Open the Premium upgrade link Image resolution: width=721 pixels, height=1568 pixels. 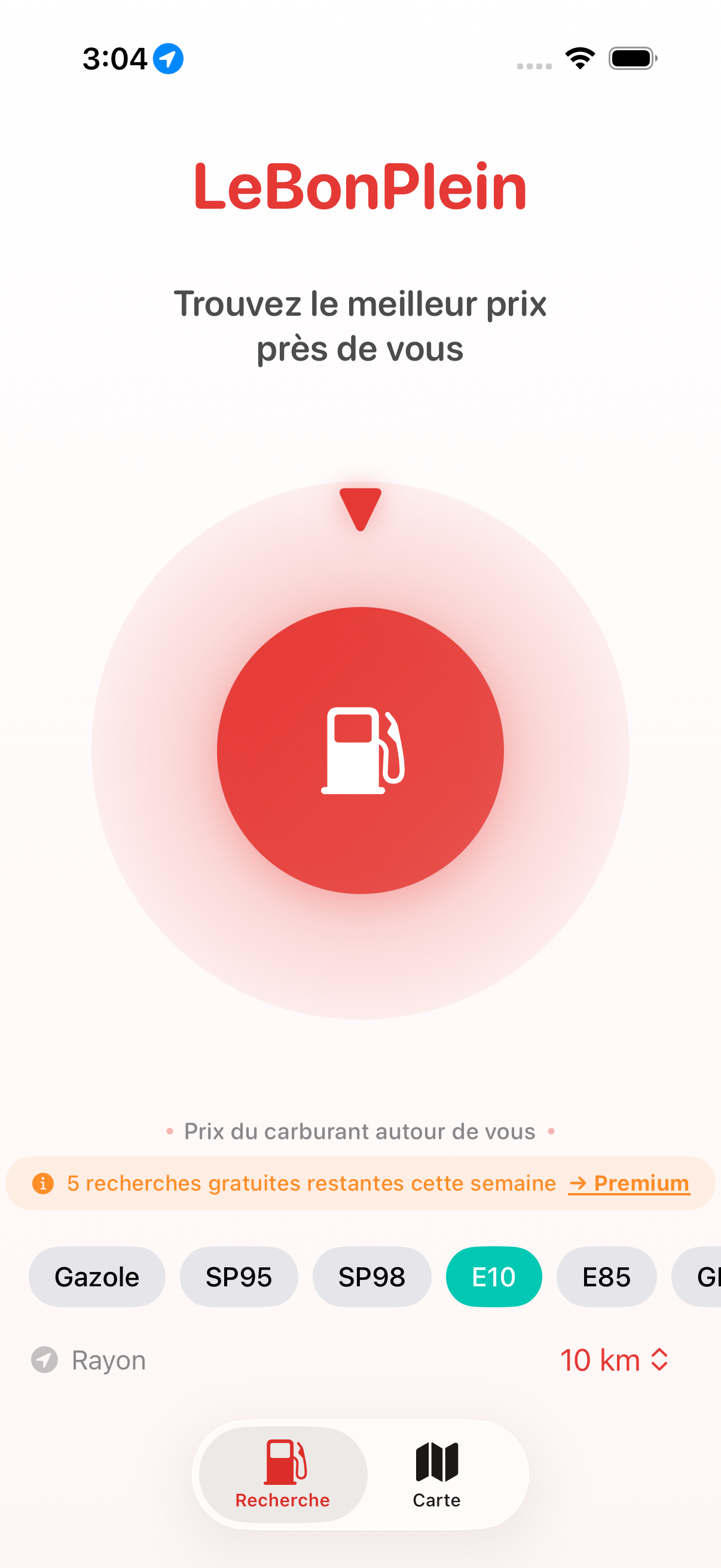tap(628, 1183)
